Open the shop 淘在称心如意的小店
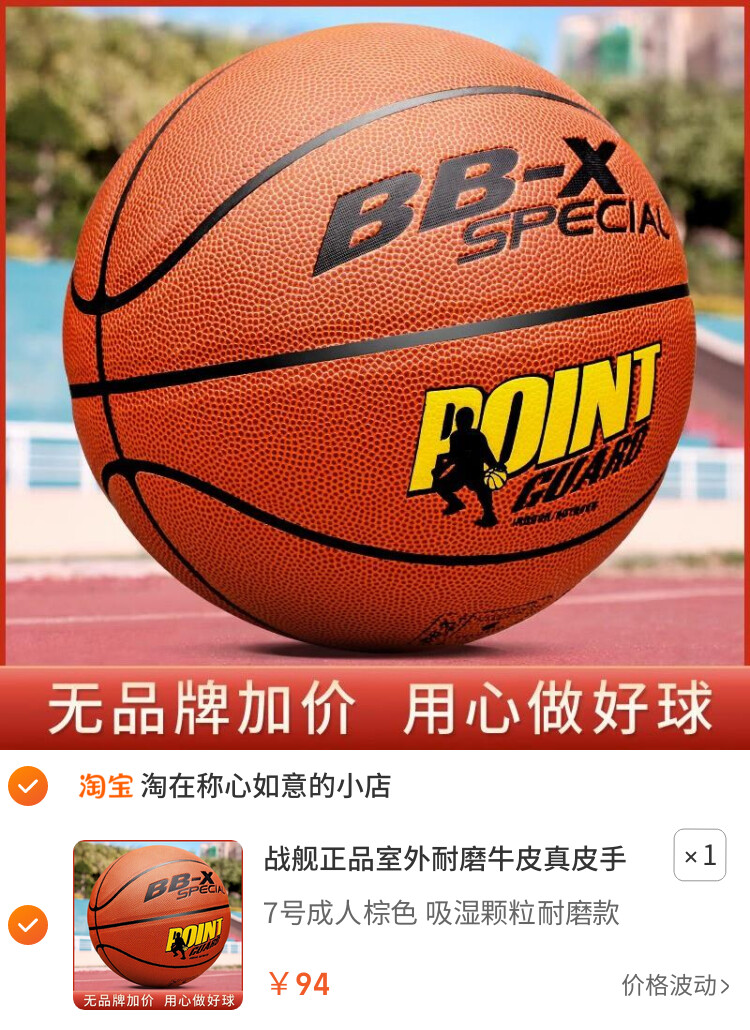The height and width of the screenshot is (1030, 750). click(264, 786)
